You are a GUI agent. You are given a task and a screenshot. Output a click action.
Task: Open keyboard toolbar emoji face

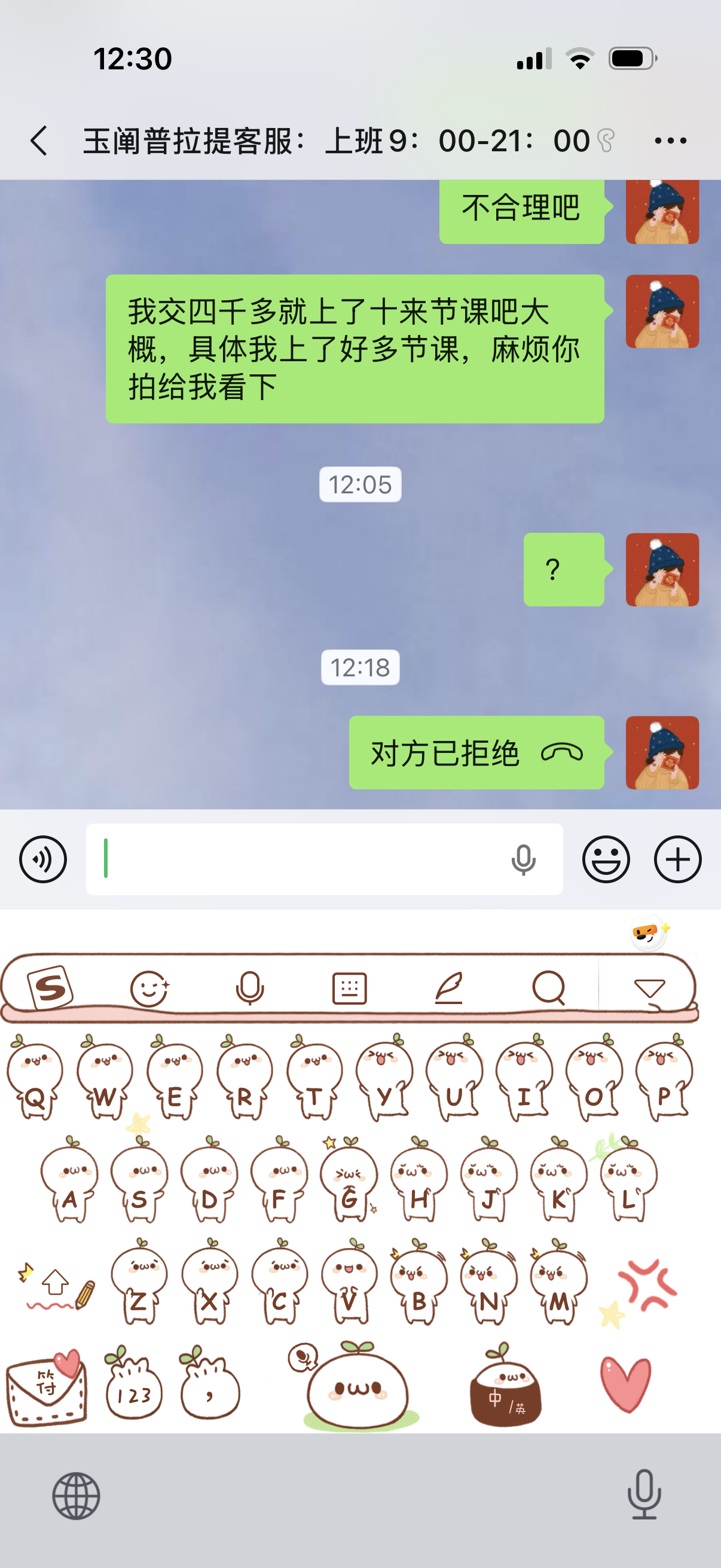(149, 988)
